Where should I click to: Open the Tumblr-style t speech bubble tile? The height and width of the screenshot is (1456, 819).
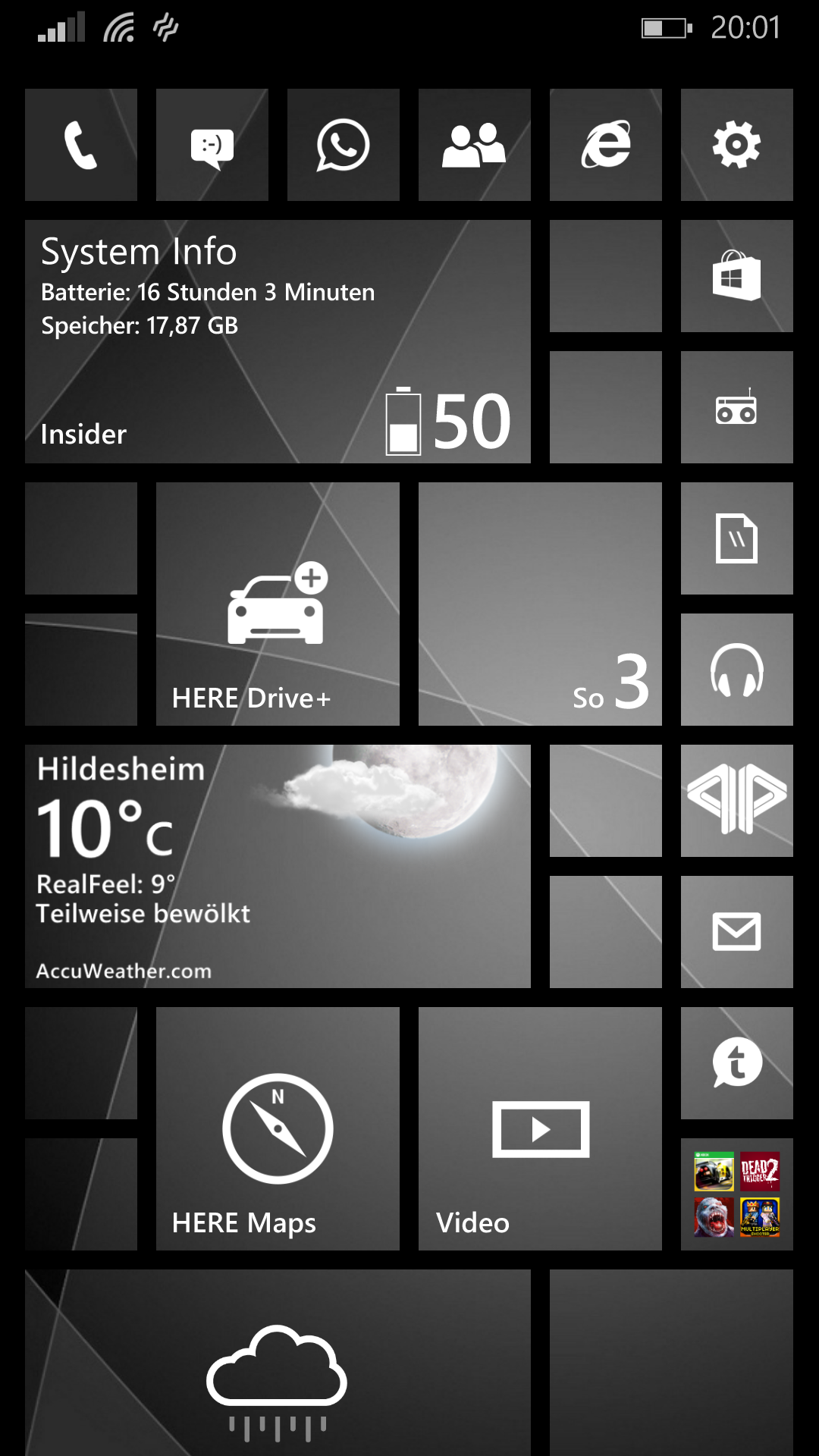[737, 1063]
